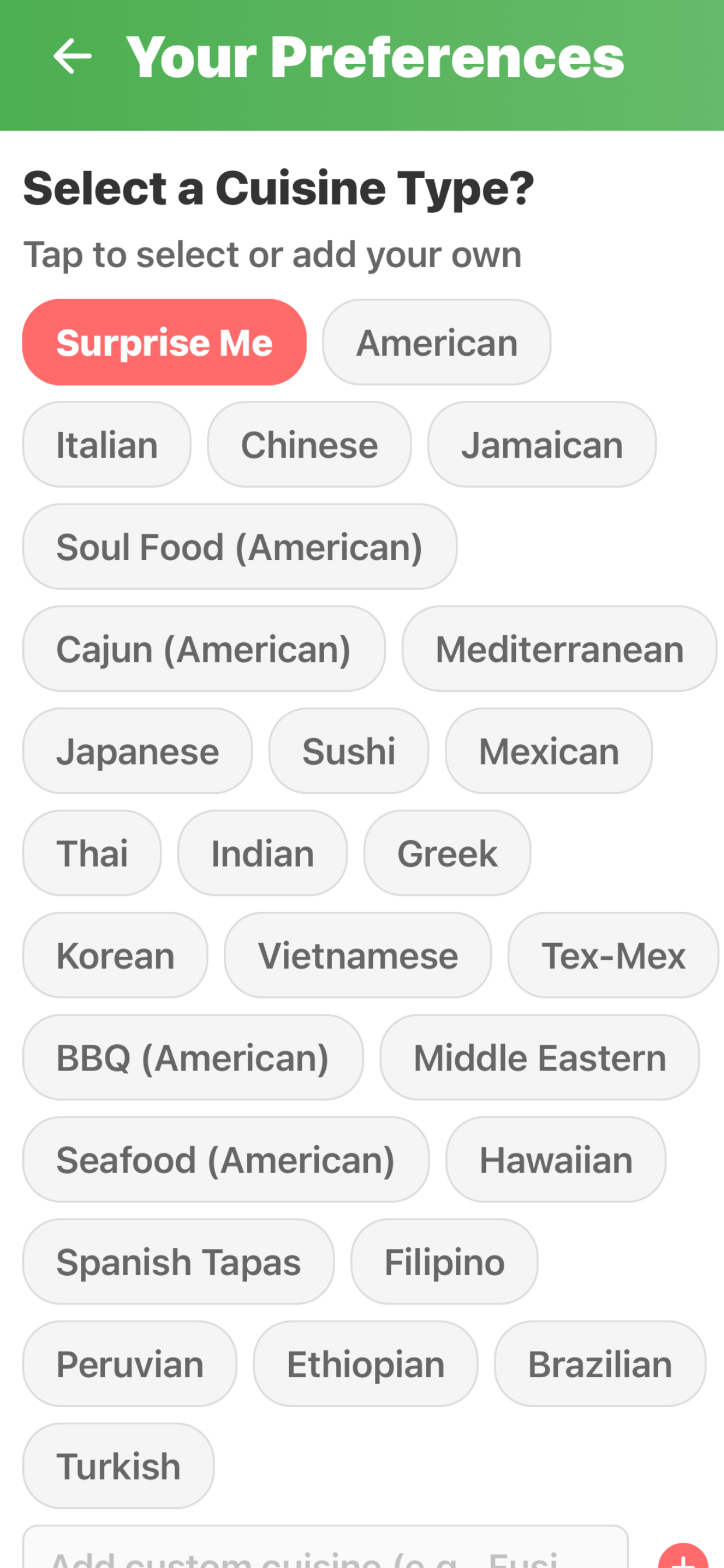Select the Tex-Mex cuisine option
The width and height of the screenshot is (724, 1568).
(x=613, y=955)
